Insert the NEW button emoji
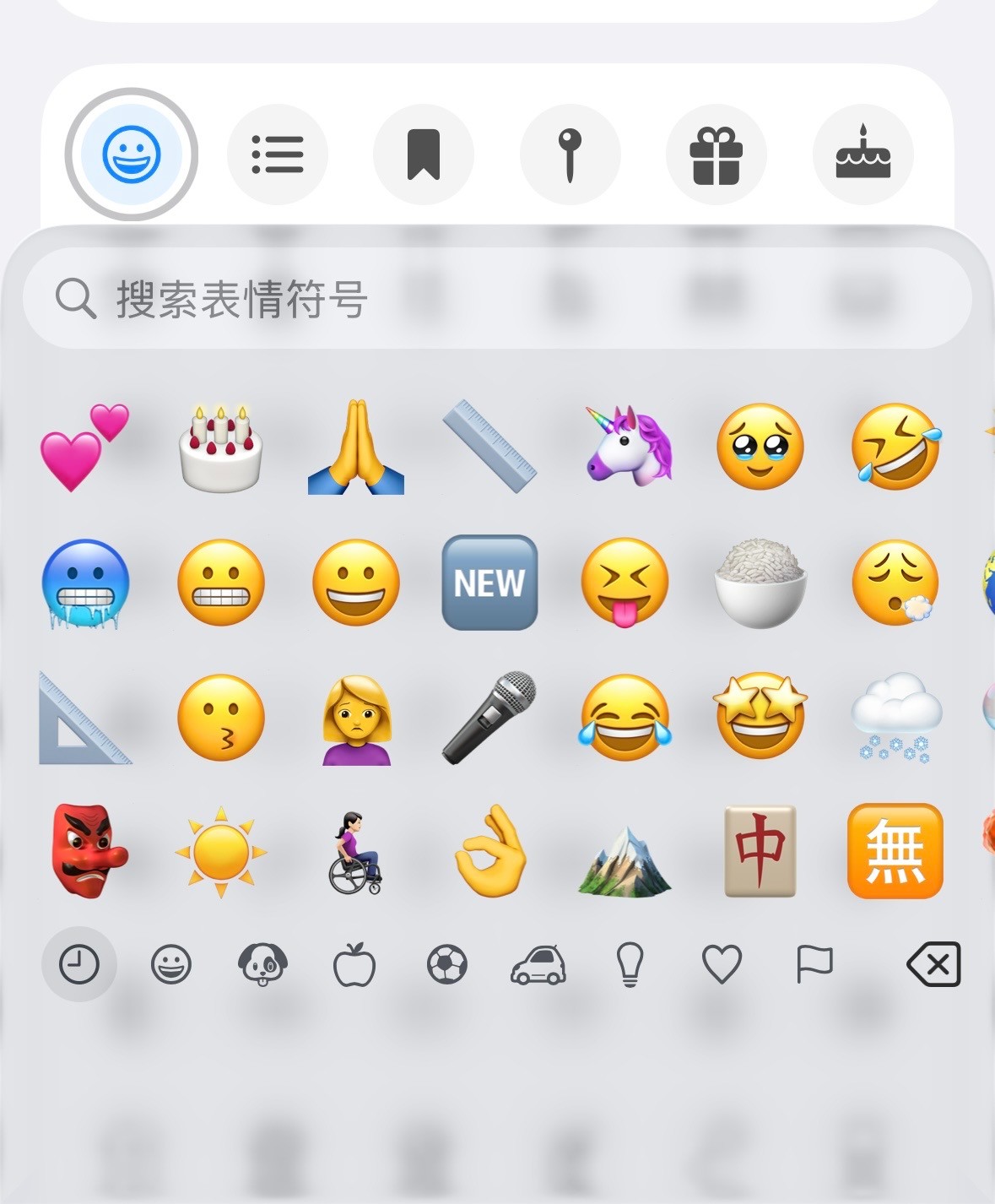This screenshot has width=995, height=1204. pyautogui.click(x=489, y=583)
